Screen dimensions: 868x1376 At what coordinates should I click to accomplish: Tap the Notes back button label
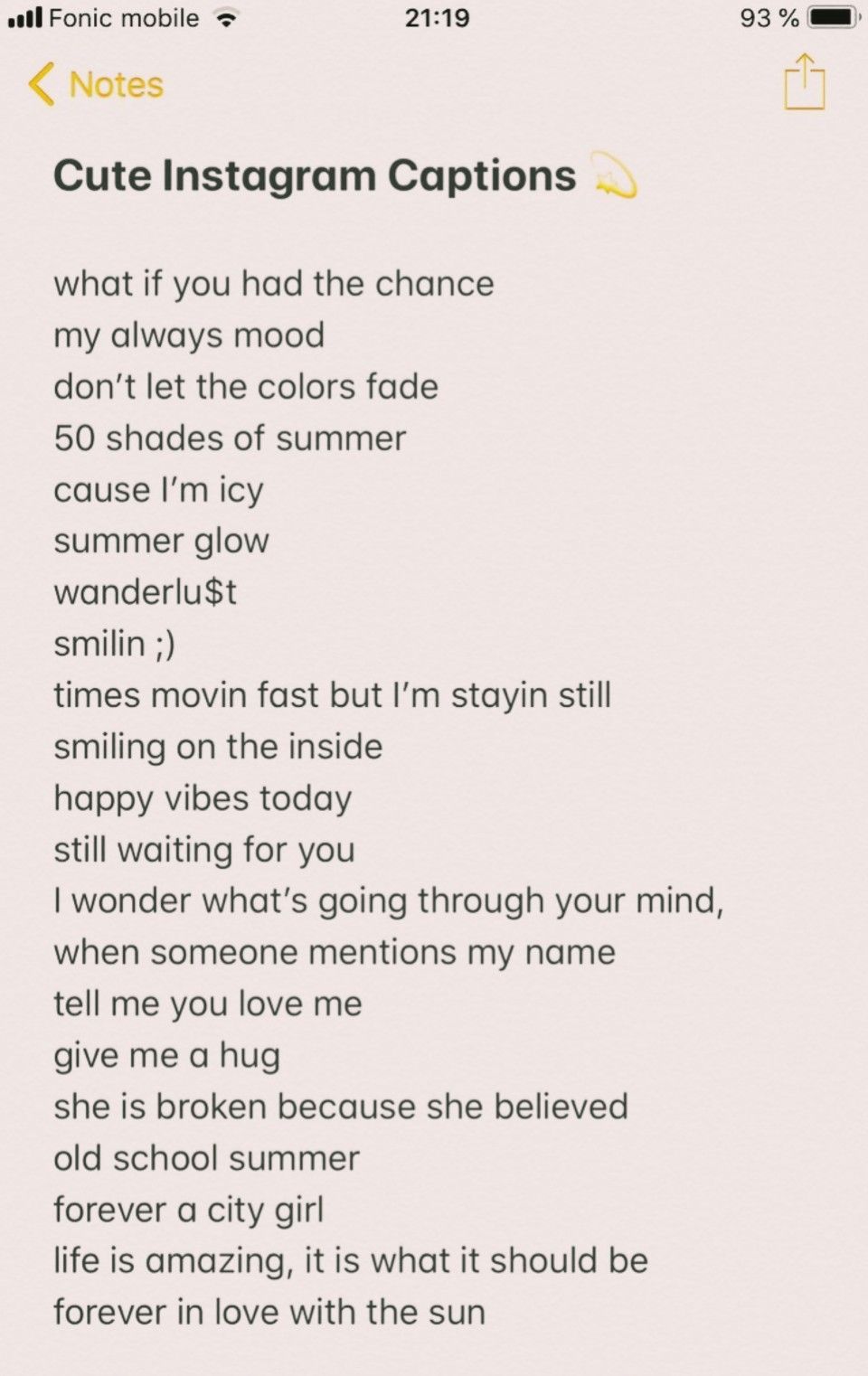click(114, 84)
